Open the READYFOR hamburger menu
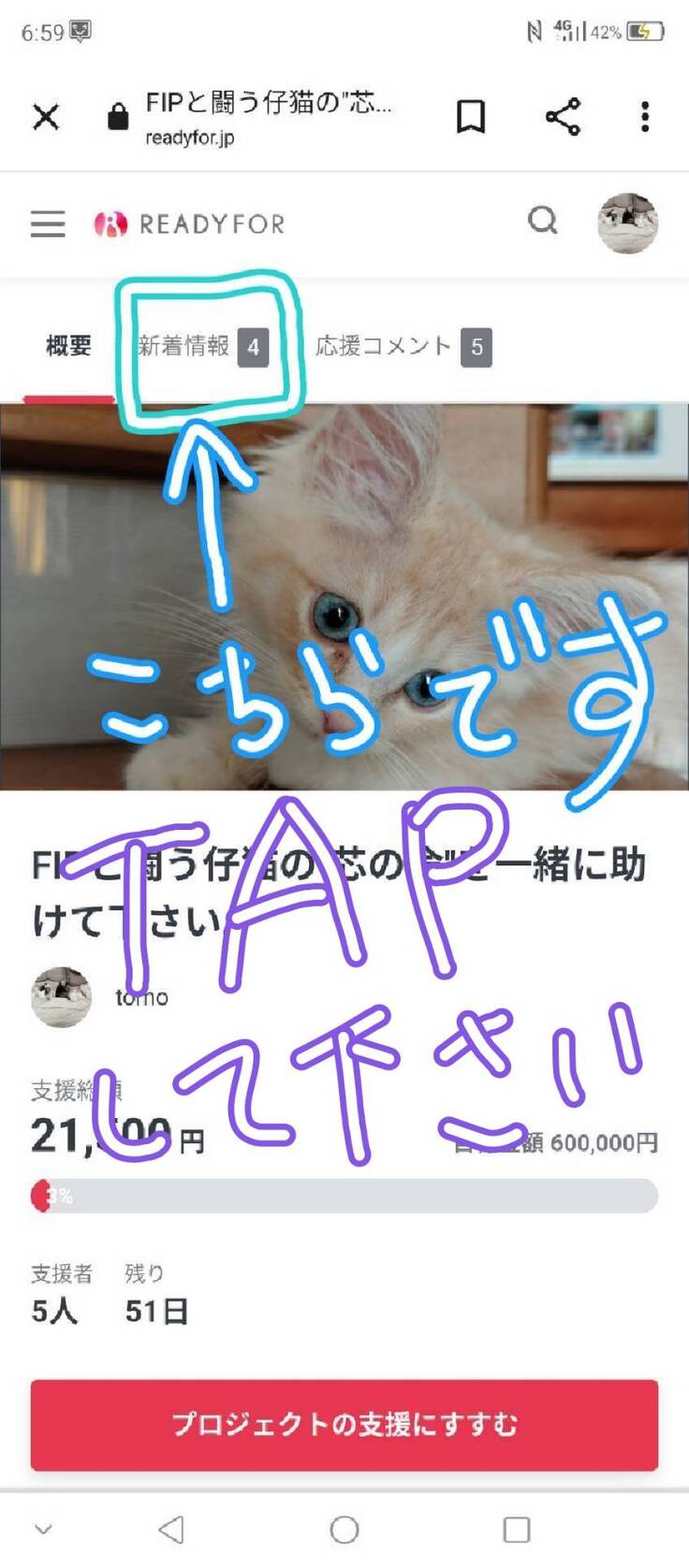 pos(48,224)
